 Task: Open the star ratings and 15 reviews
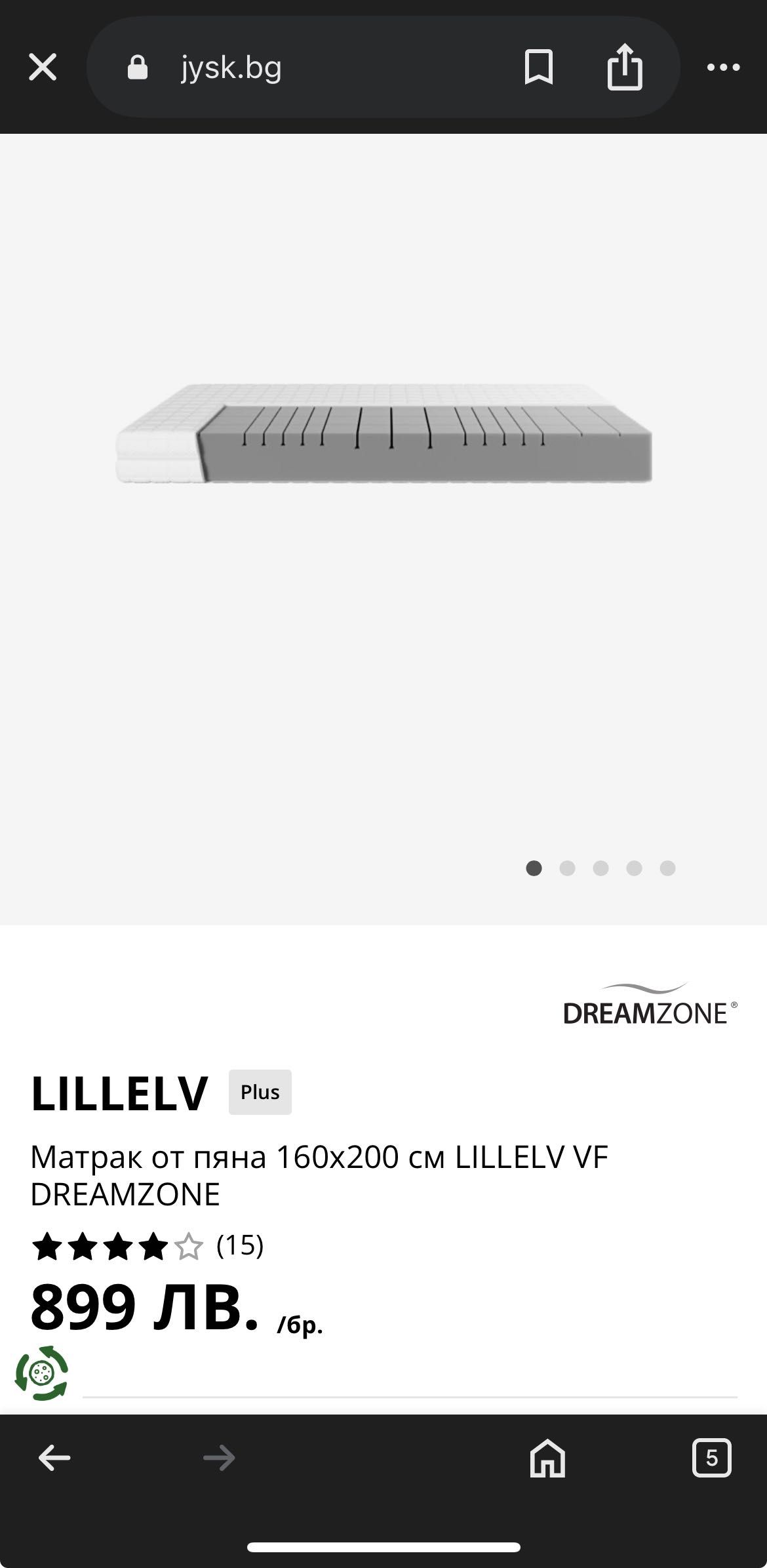147,1245
